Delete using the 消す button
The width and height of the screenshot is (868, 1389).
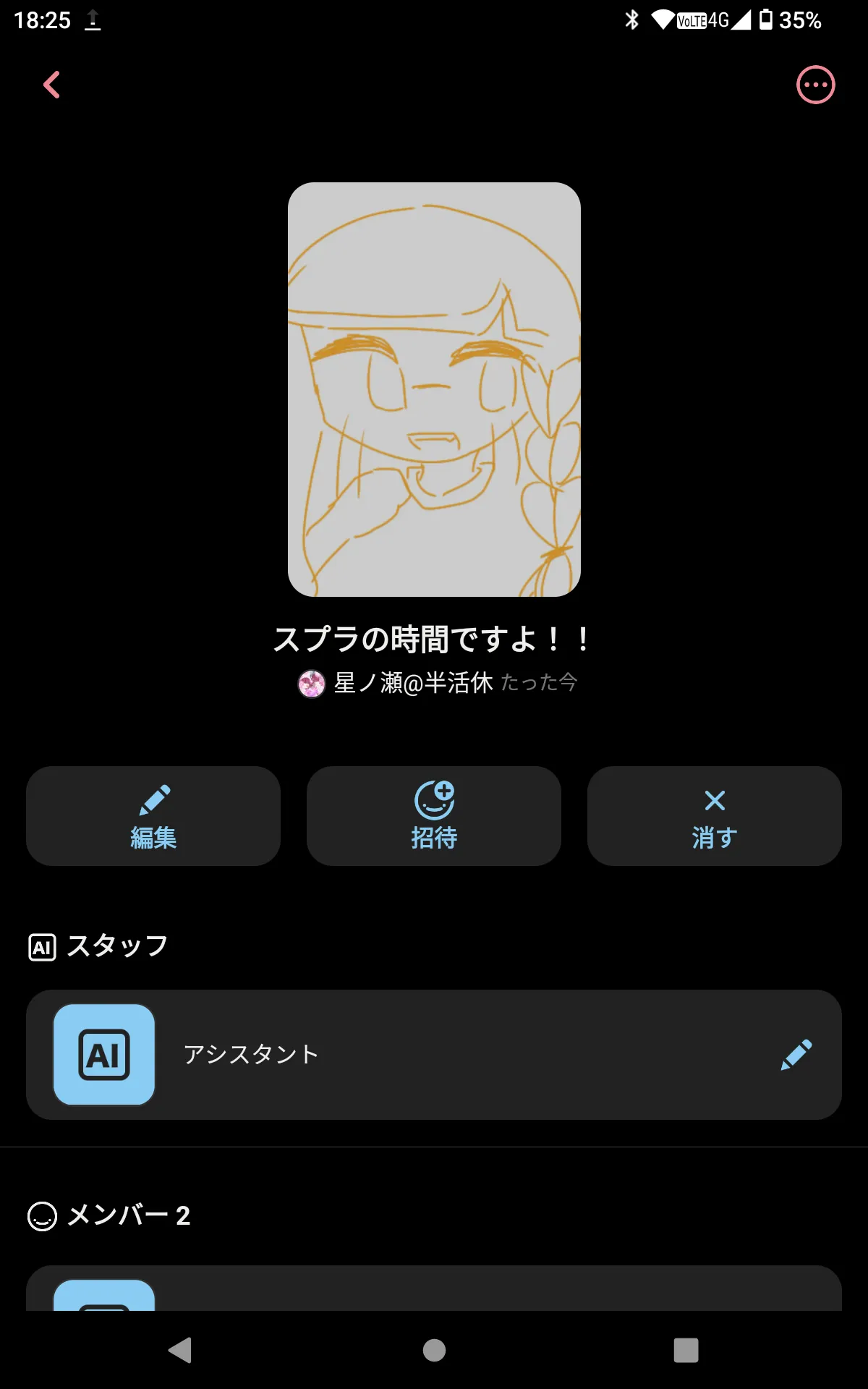[x=715, y=816]
